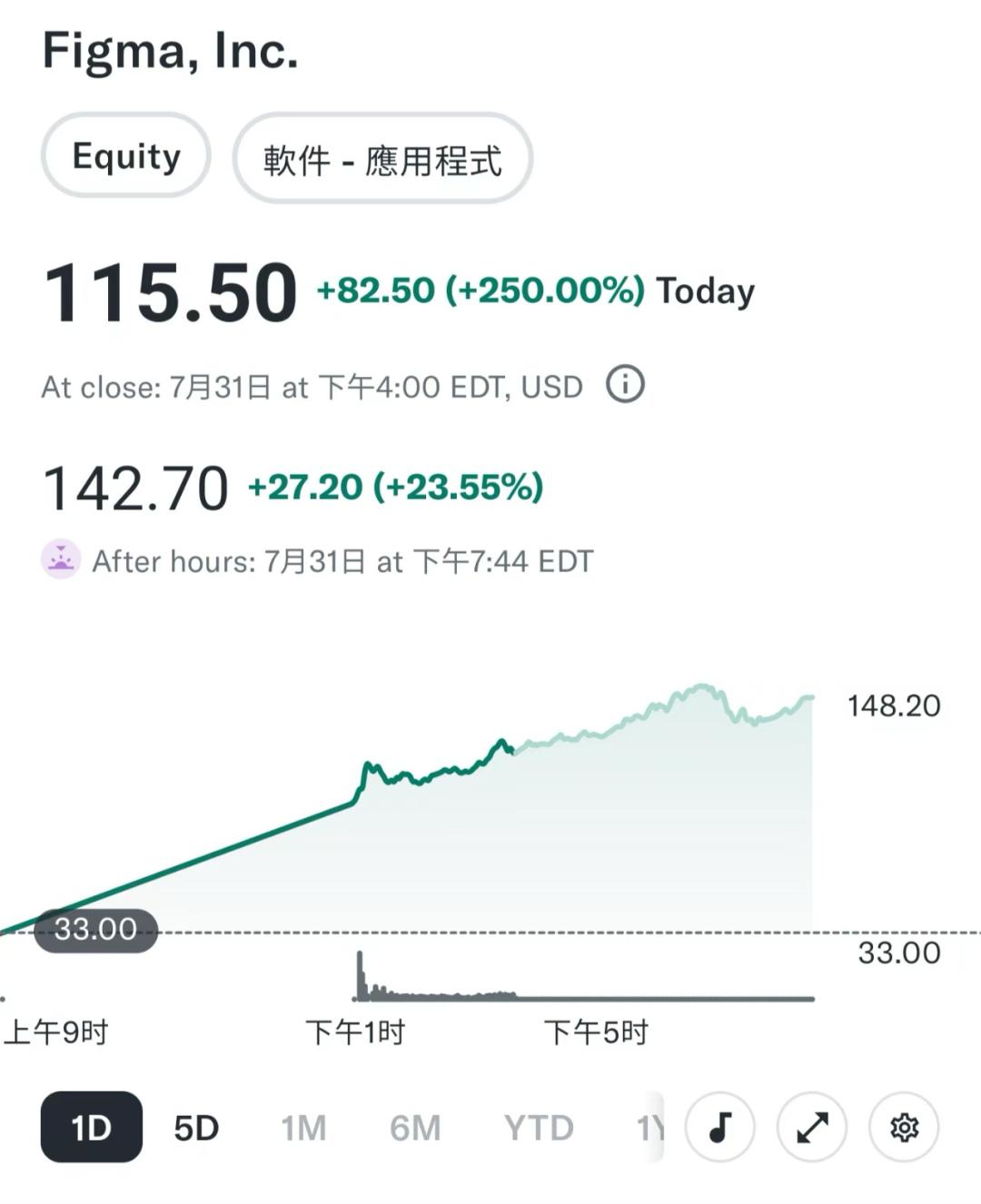This screenshot has width=981, height=1204.
Task: Tap the Equity chip
Action: click(126, 156)
